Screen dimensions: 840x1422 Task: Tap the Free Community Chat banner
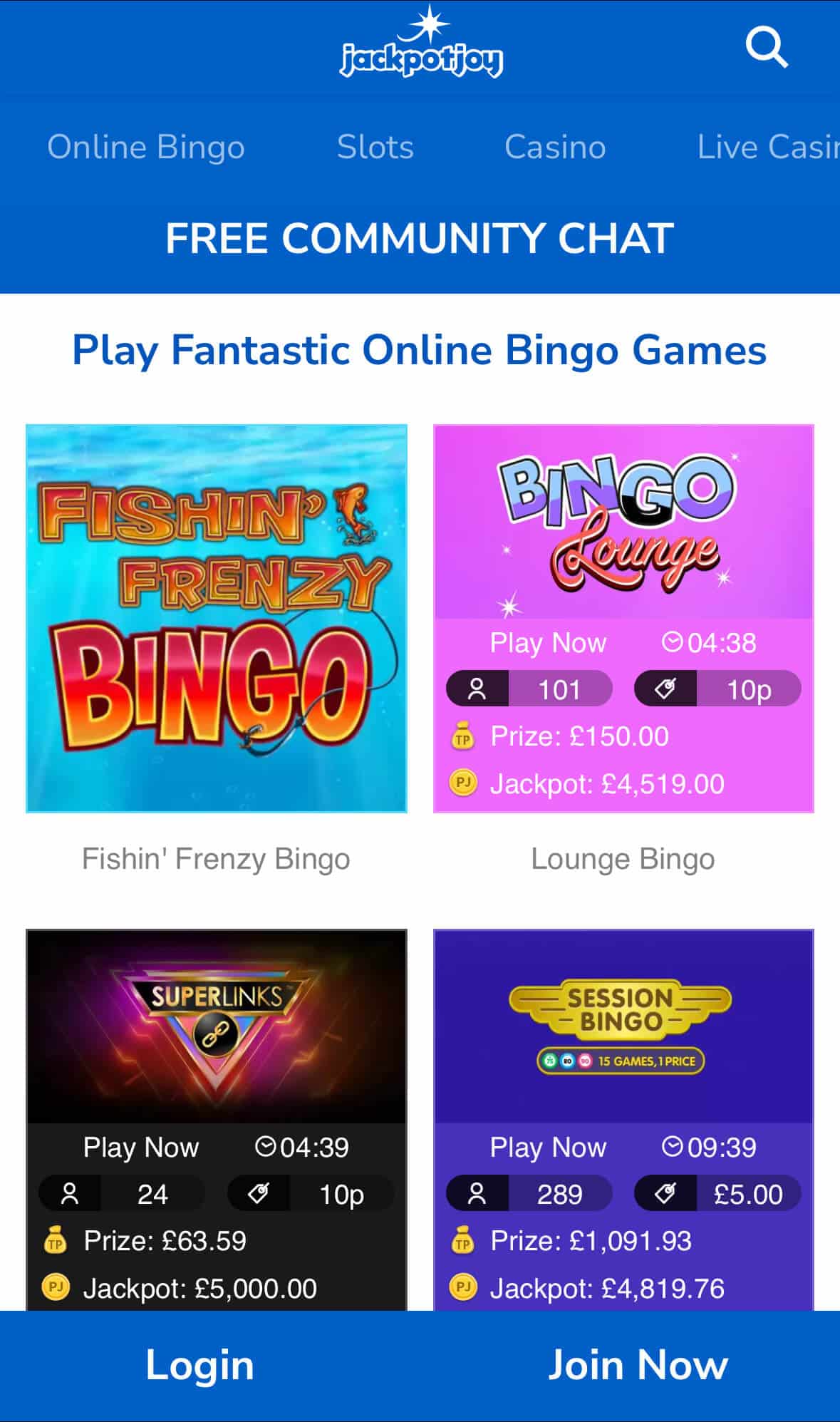pyautogui.click(x=420, y=238)
